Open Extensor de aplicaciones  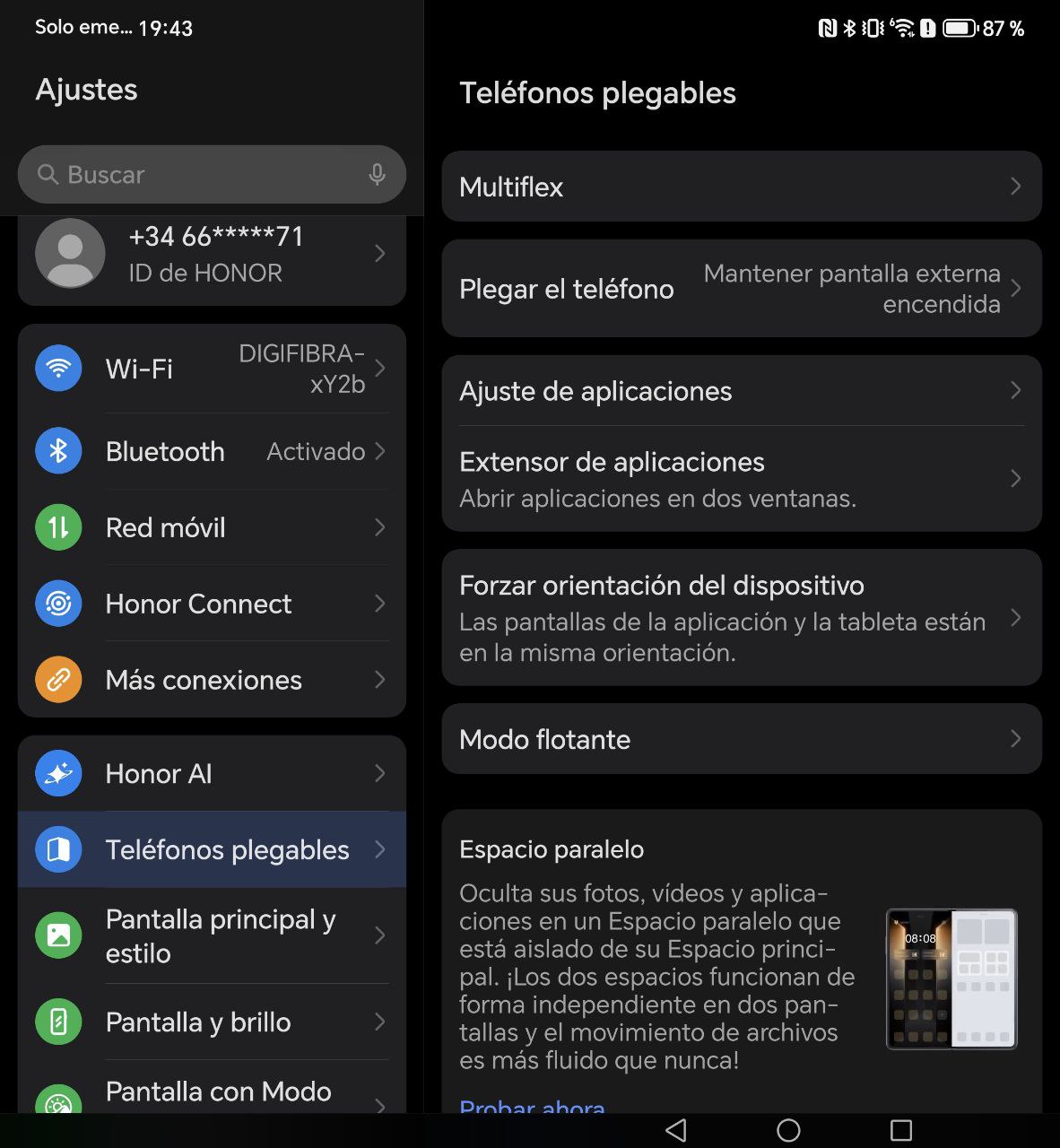[x=741, y=479]
